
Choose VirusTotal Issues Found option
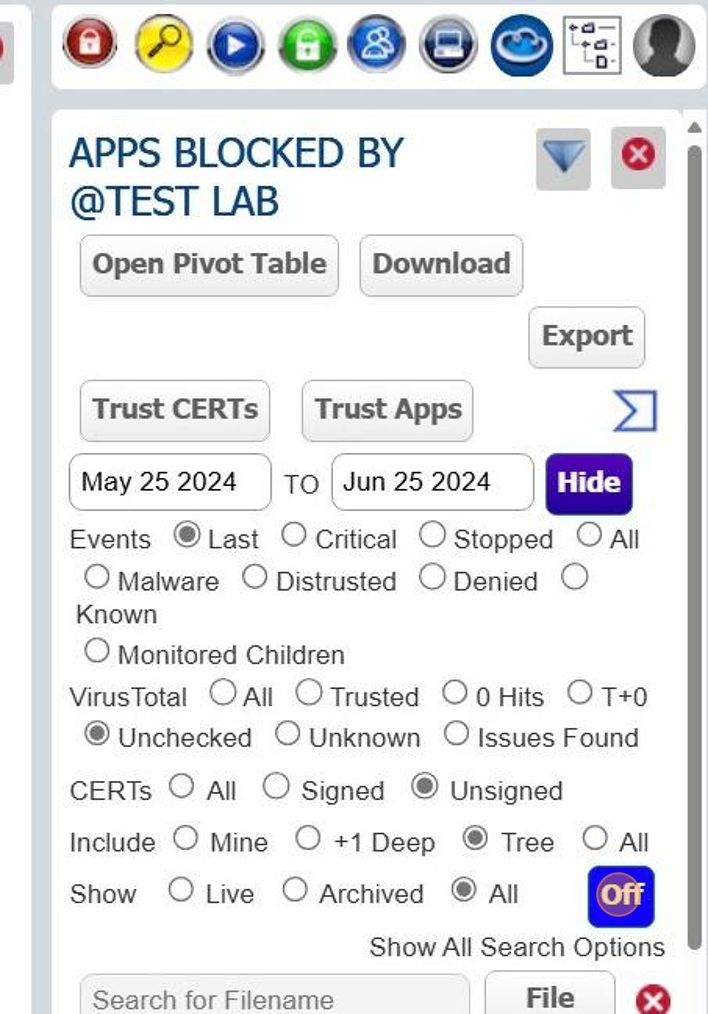[456, 734]
